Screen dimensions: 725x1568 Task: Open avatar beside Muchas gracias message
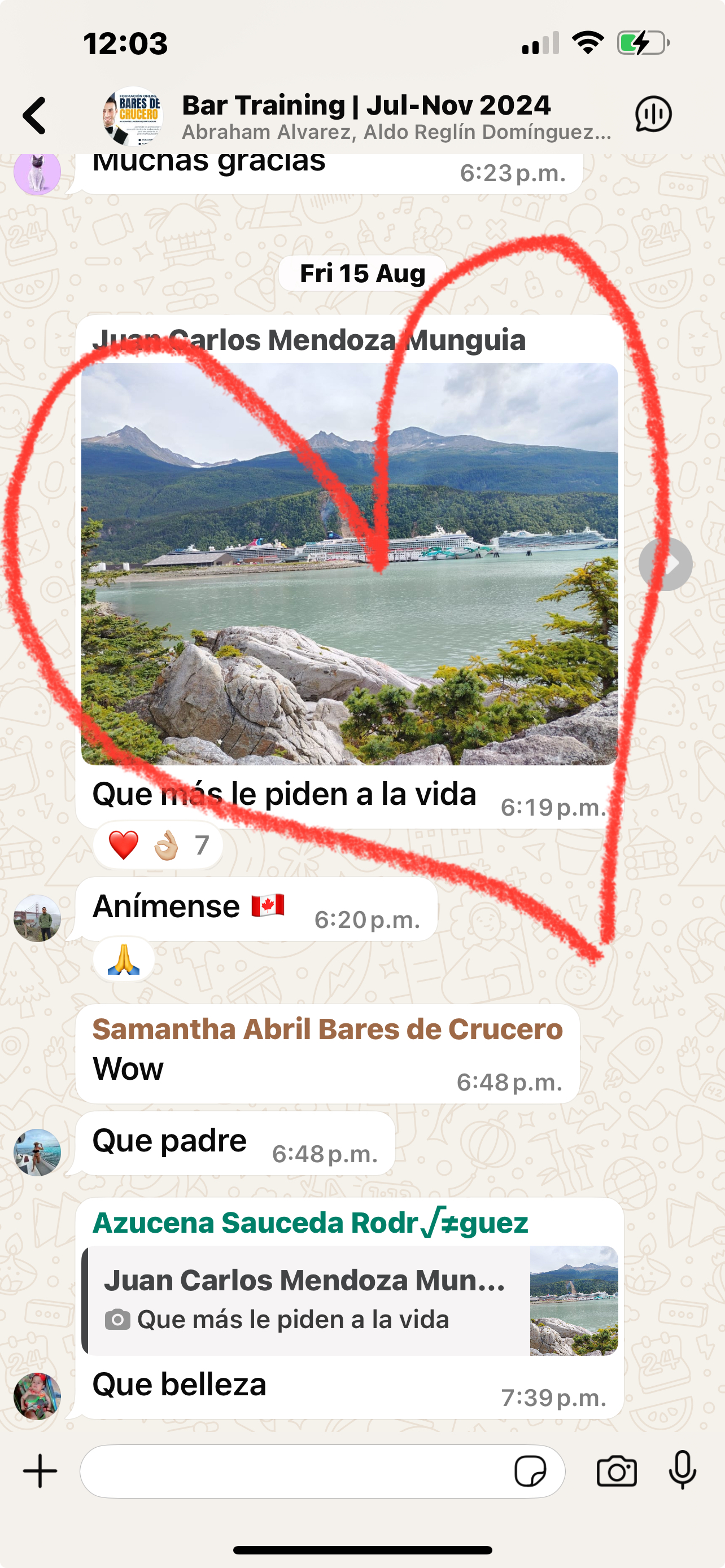click(x=37, y=173)
